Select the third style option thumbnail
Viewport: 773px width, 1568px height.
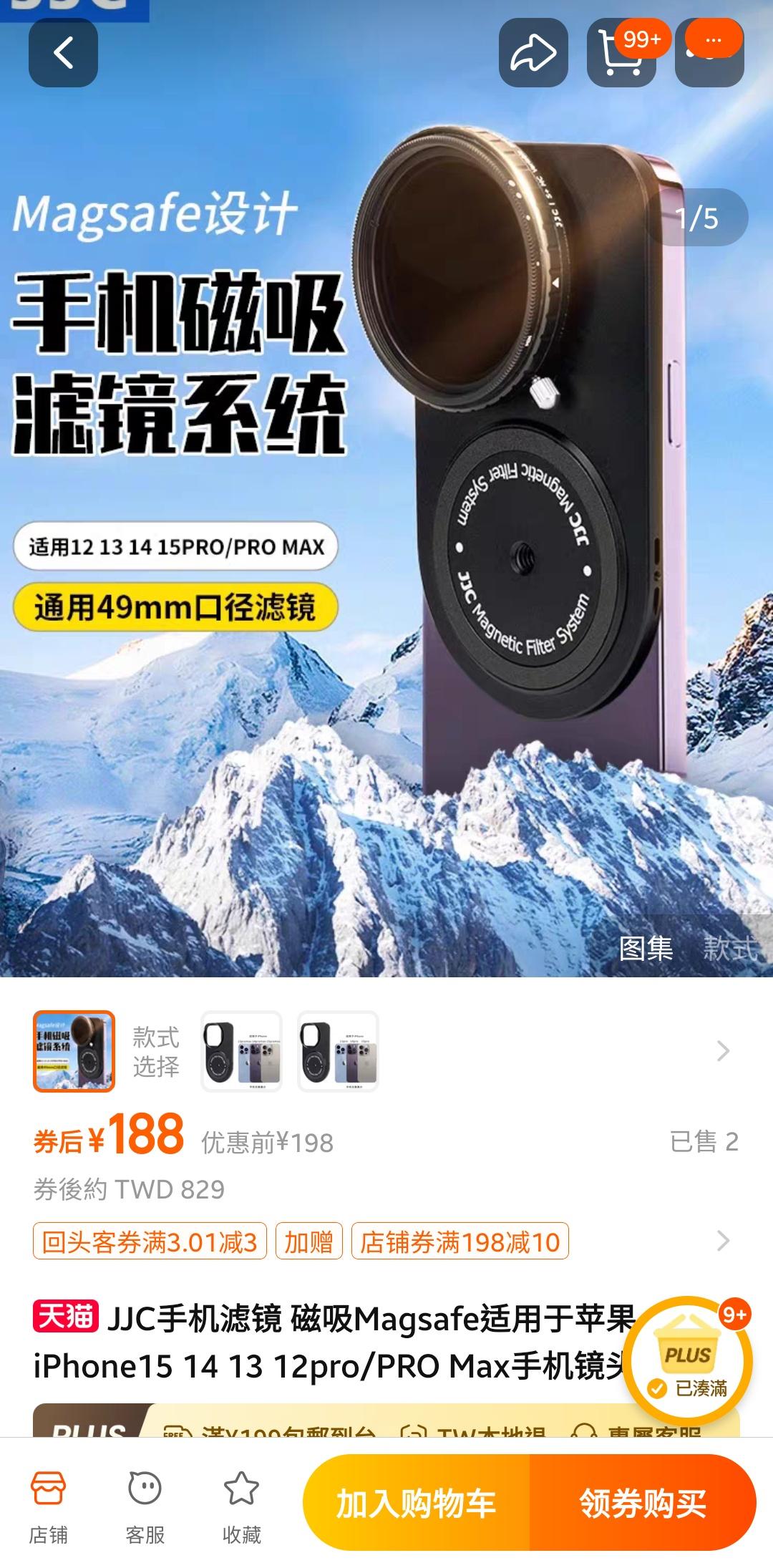tap(338, 1051)
